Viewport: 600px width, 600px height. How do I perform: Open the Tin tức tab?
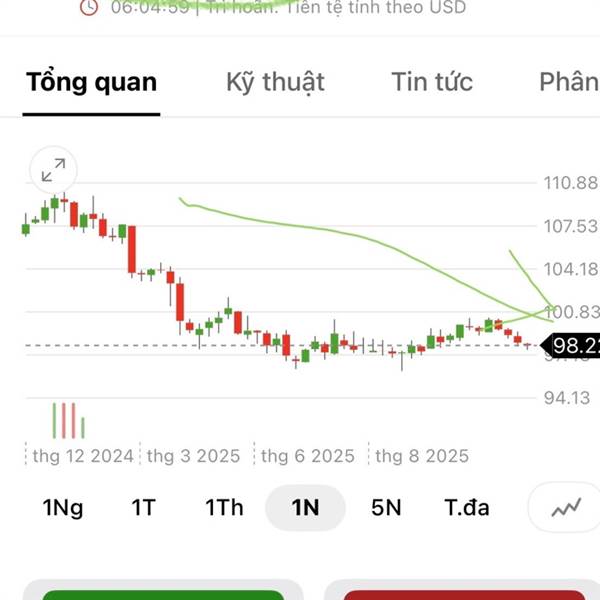tap(431, 82)
